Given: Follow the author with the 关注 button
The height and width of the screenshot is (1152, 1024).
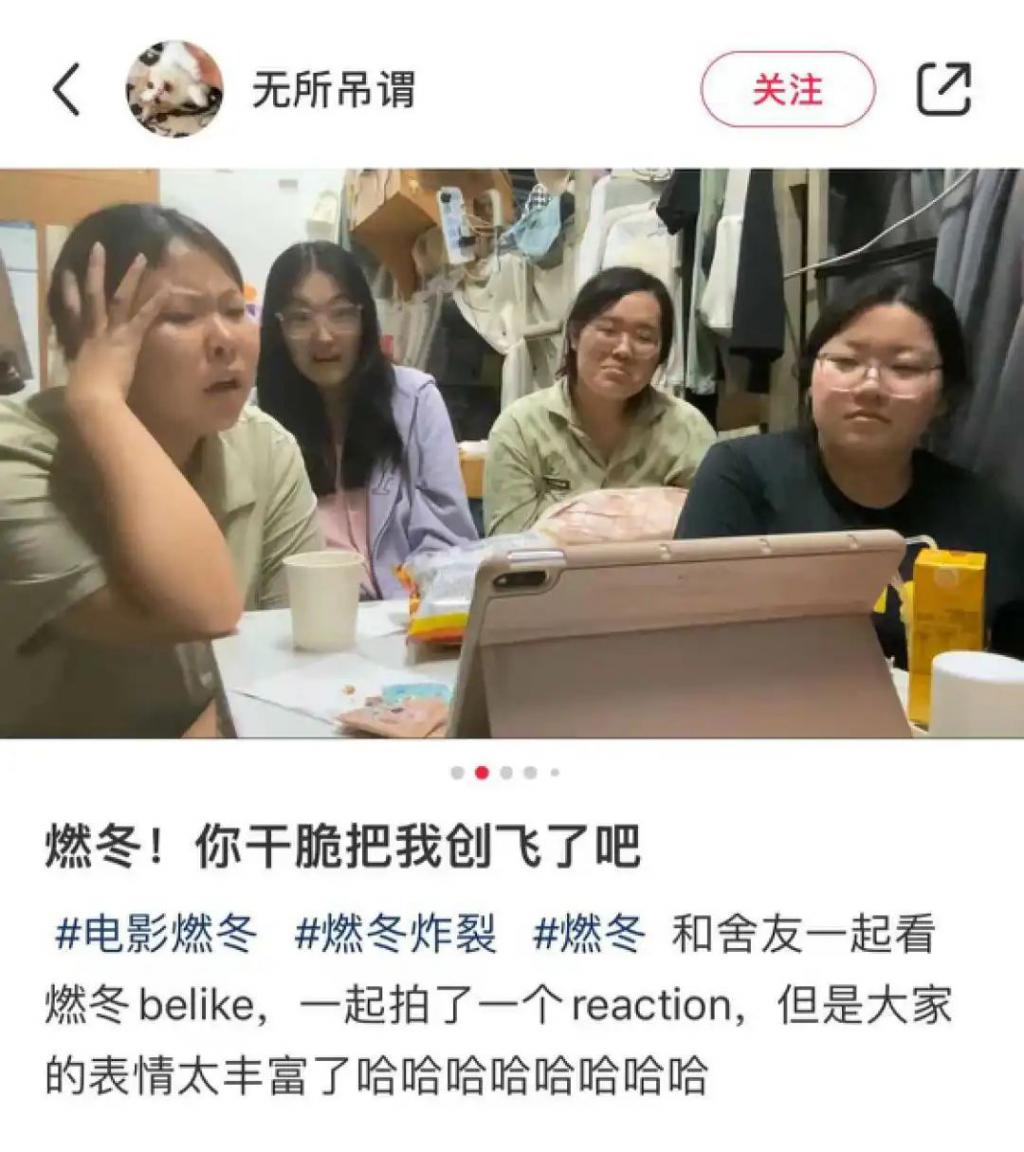Looking at the screenshot, I should point(787,90).
